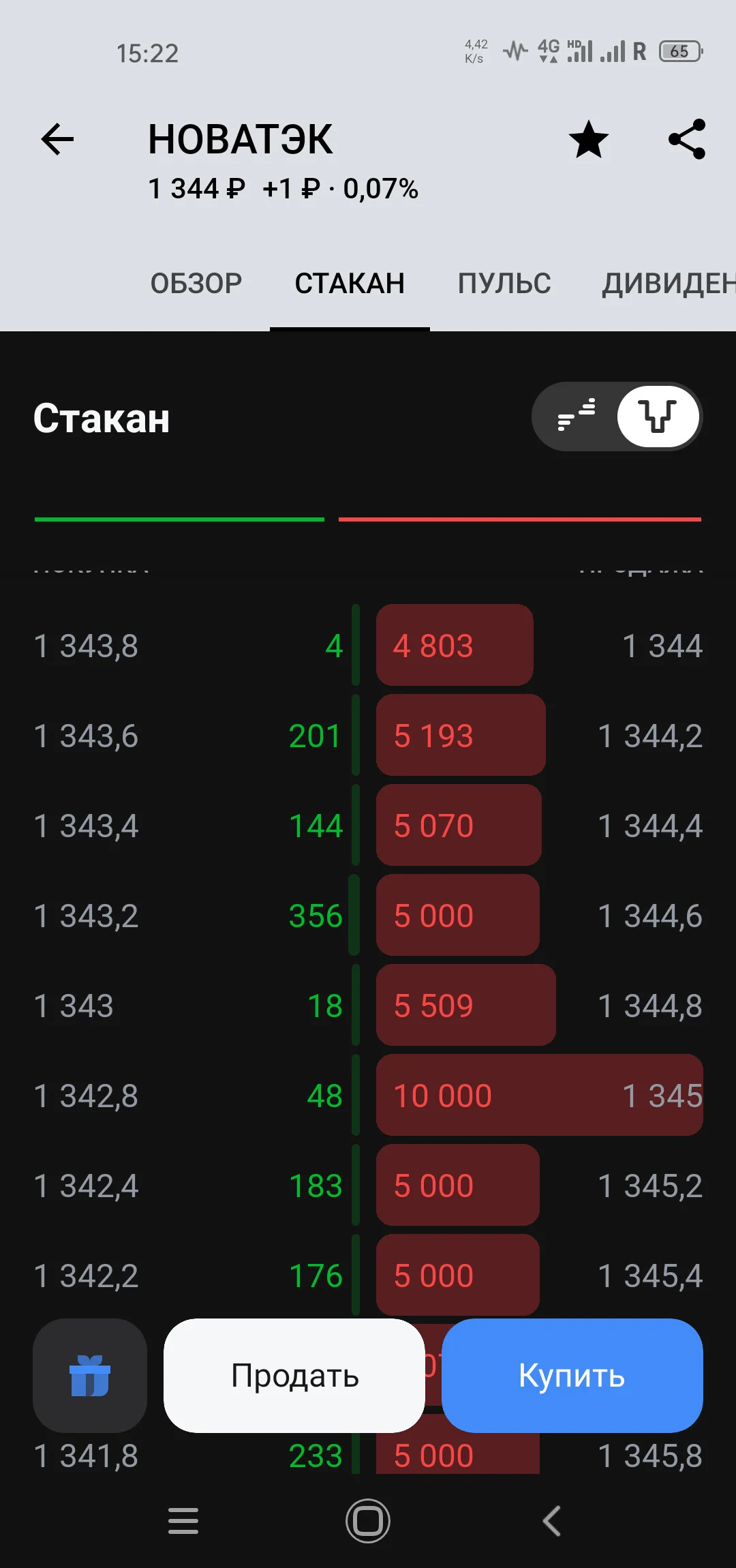736x1568 pixels.
Task: Select the 1 344 sell price row
Action: pyautogui.click(x=540, y=645)
